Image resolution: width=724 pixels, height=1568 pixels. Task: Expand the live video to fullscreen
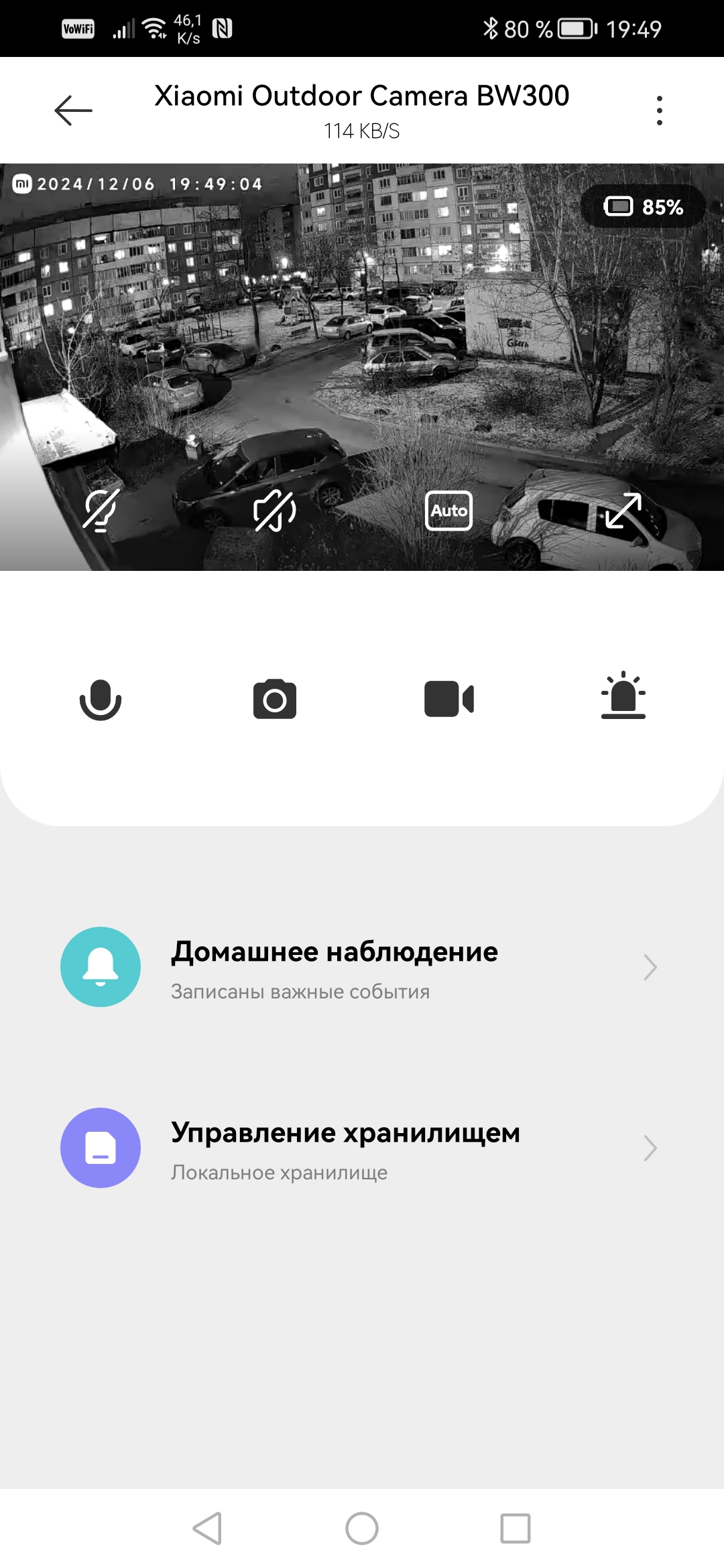click(x=623, y=511)
